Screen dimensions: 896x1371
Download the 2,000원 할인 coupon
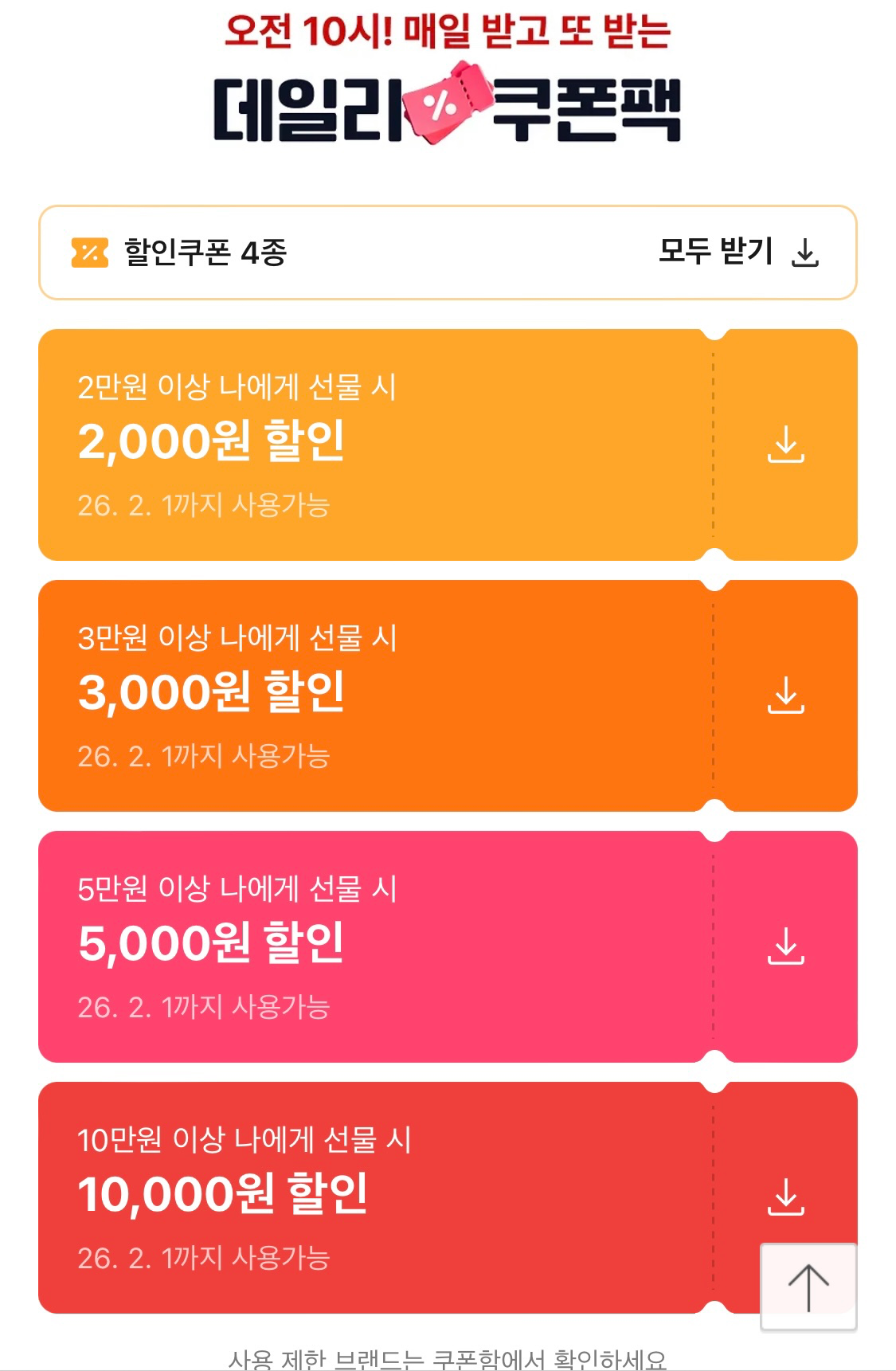tap(785, 445)
